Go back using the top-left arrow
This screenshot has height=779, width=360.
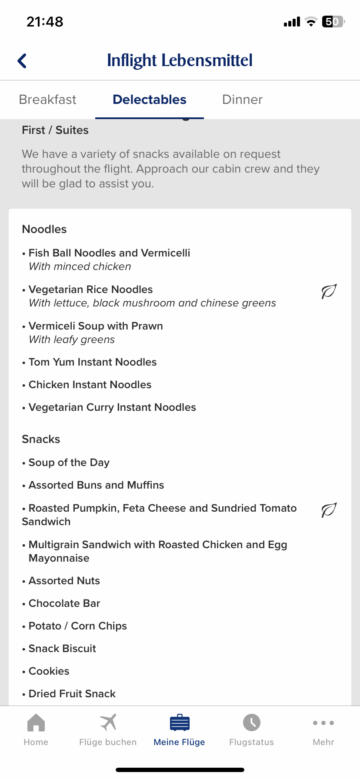[x=22, y=61]
